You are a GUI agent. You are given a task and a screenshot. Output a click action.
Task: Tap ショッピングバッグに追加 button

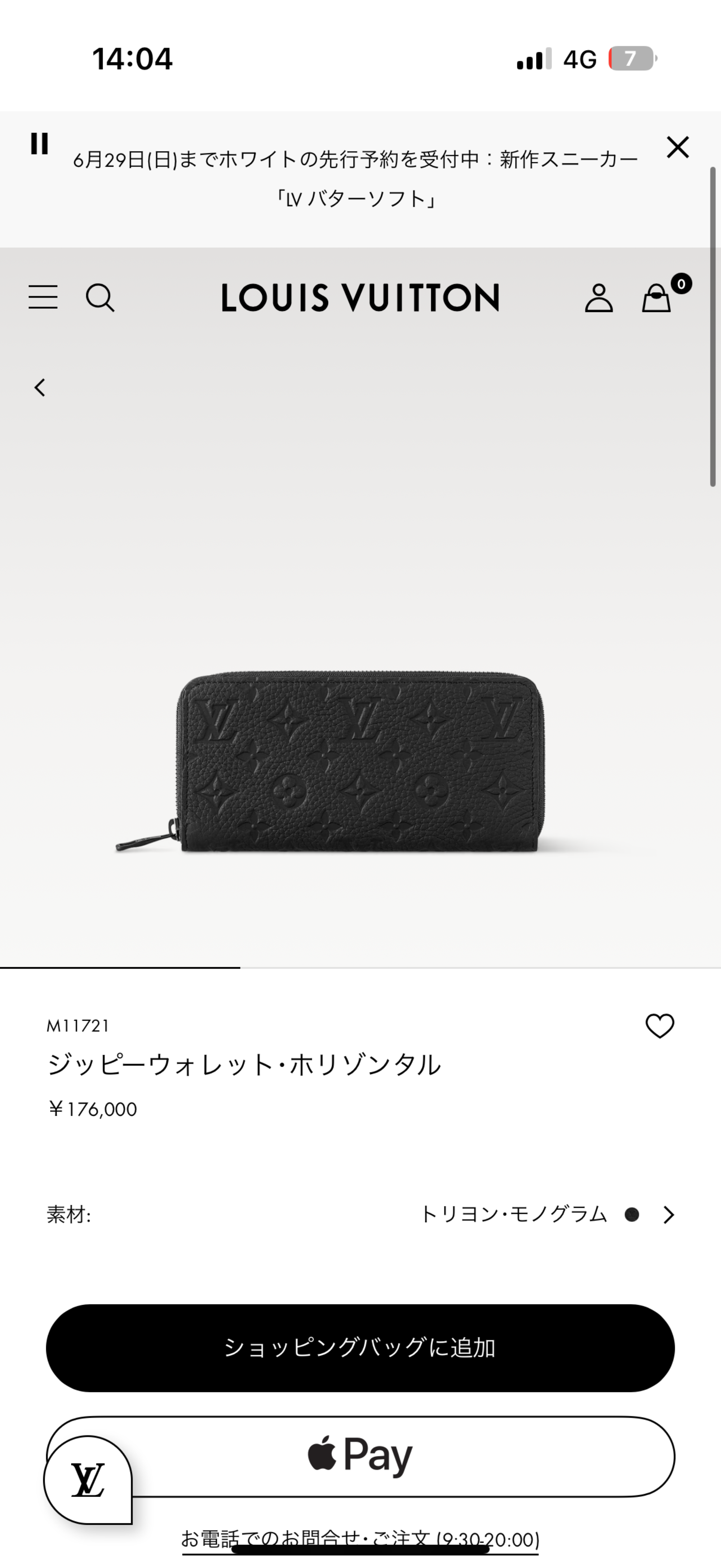pyautogui.click(x=360, y=1347)
